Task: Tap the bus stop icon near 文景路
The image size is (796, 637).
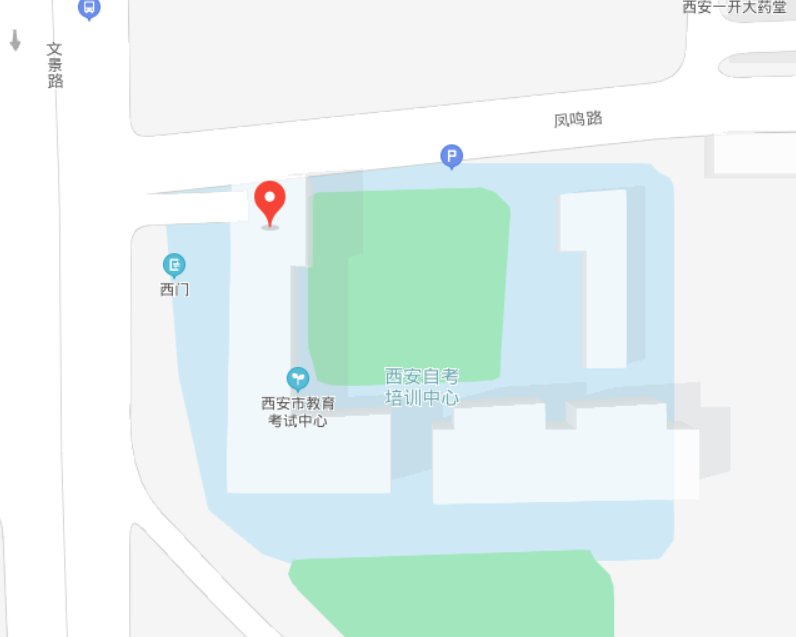Action: [x=89, y=9]
